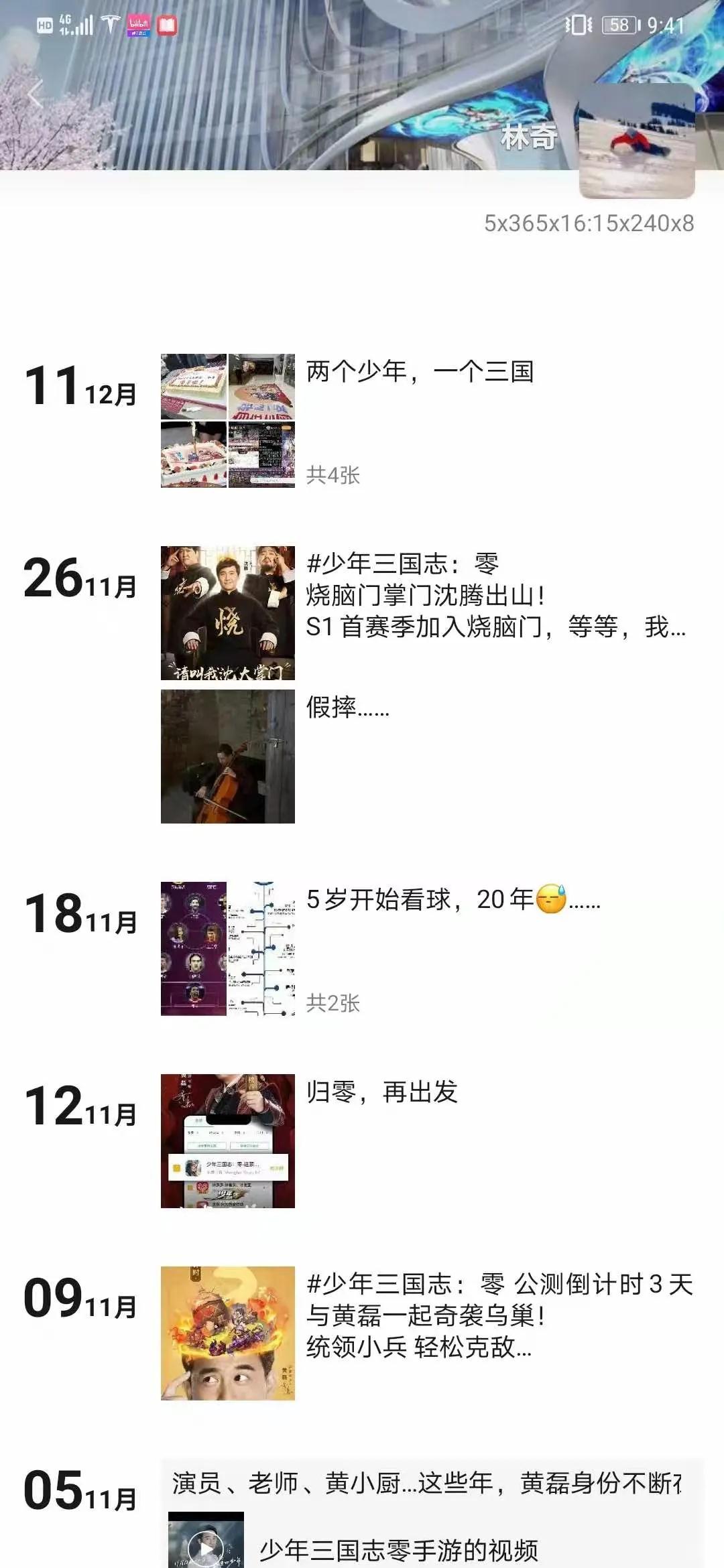Open 林奇's profile avatar
Viewport: 724px width, 1568px height.
636,142
